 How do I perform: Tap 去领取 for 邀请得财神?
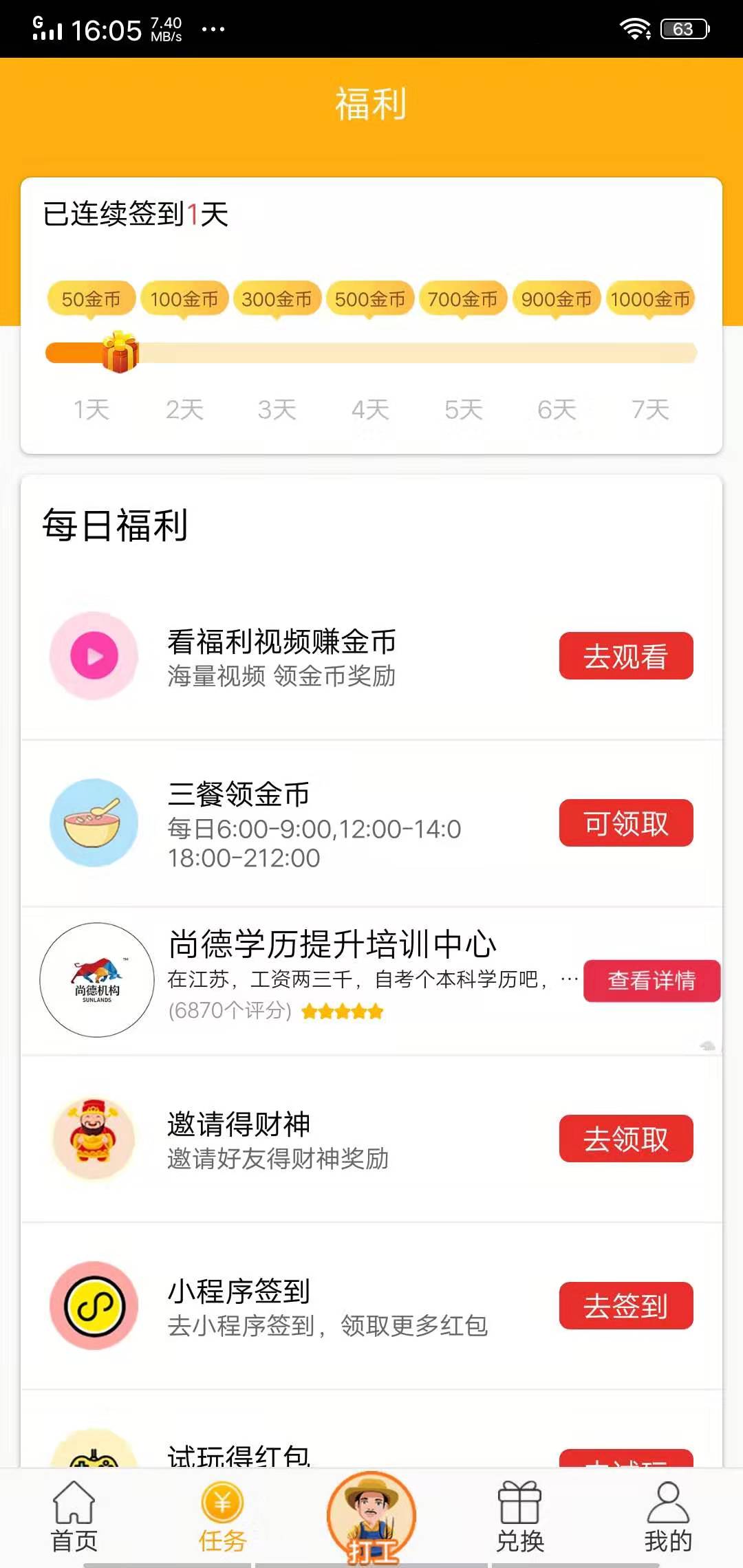(625, 1139)
